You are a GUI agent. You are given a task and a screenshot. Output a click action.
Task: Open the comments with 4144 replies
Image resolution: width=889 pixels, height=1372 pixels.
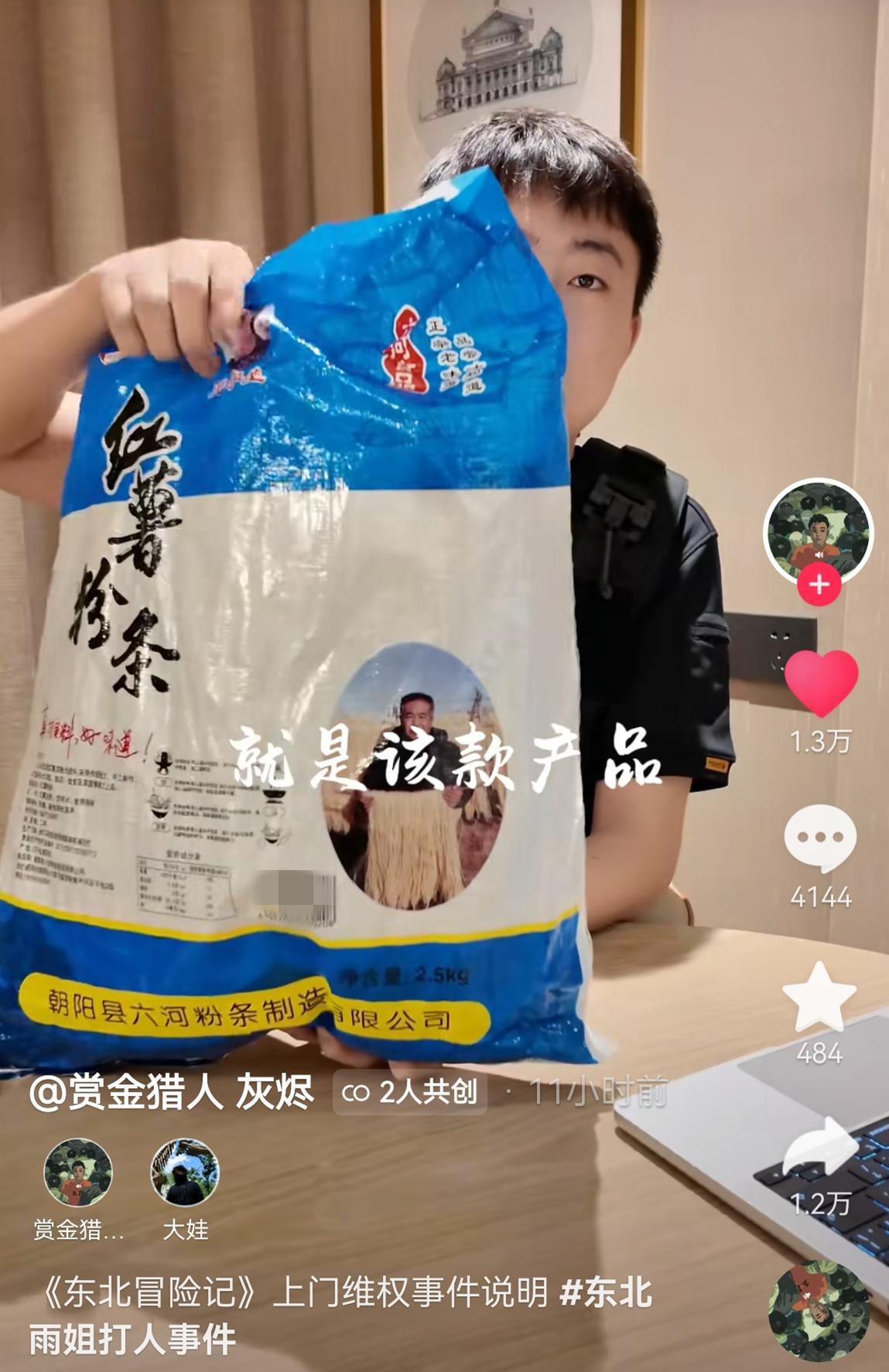[820, 838]
